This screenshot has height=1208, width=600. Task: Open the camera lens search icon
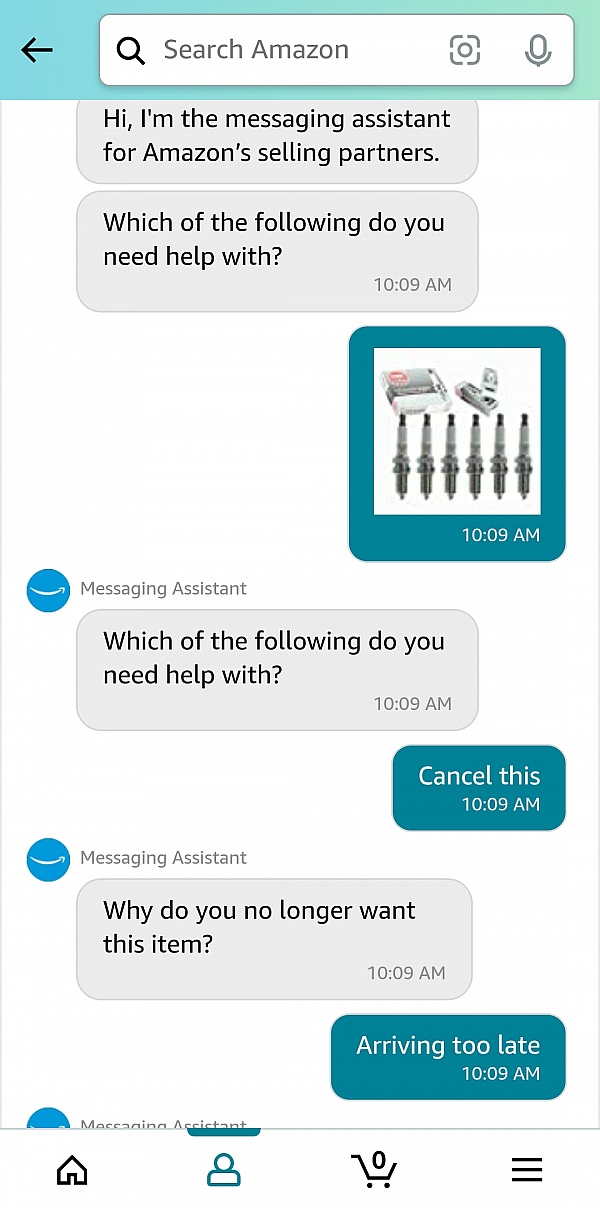coord(465,50)
